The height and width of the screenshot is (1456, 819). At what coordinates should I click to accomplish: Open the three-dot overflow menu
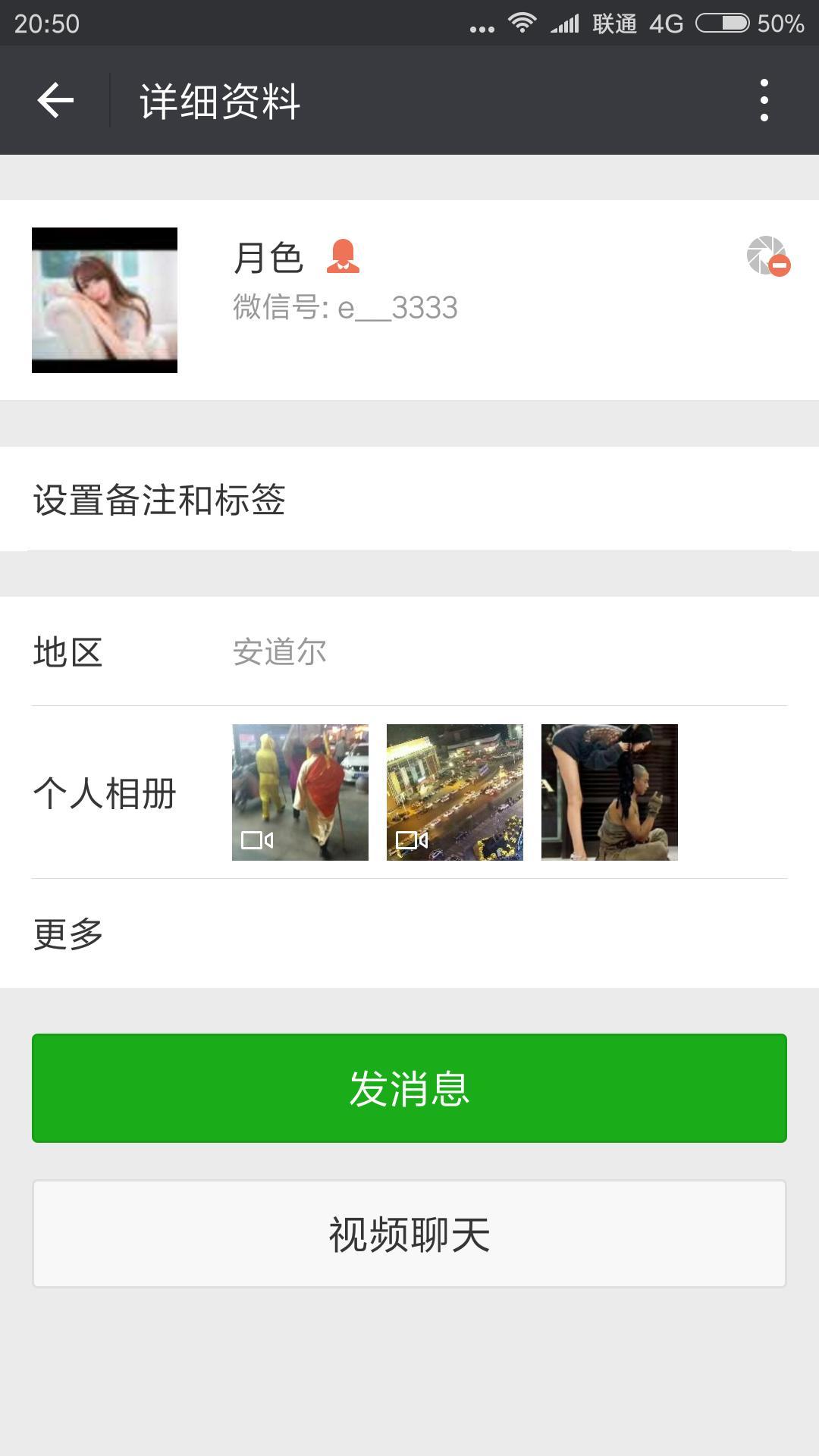coord(764,100)
